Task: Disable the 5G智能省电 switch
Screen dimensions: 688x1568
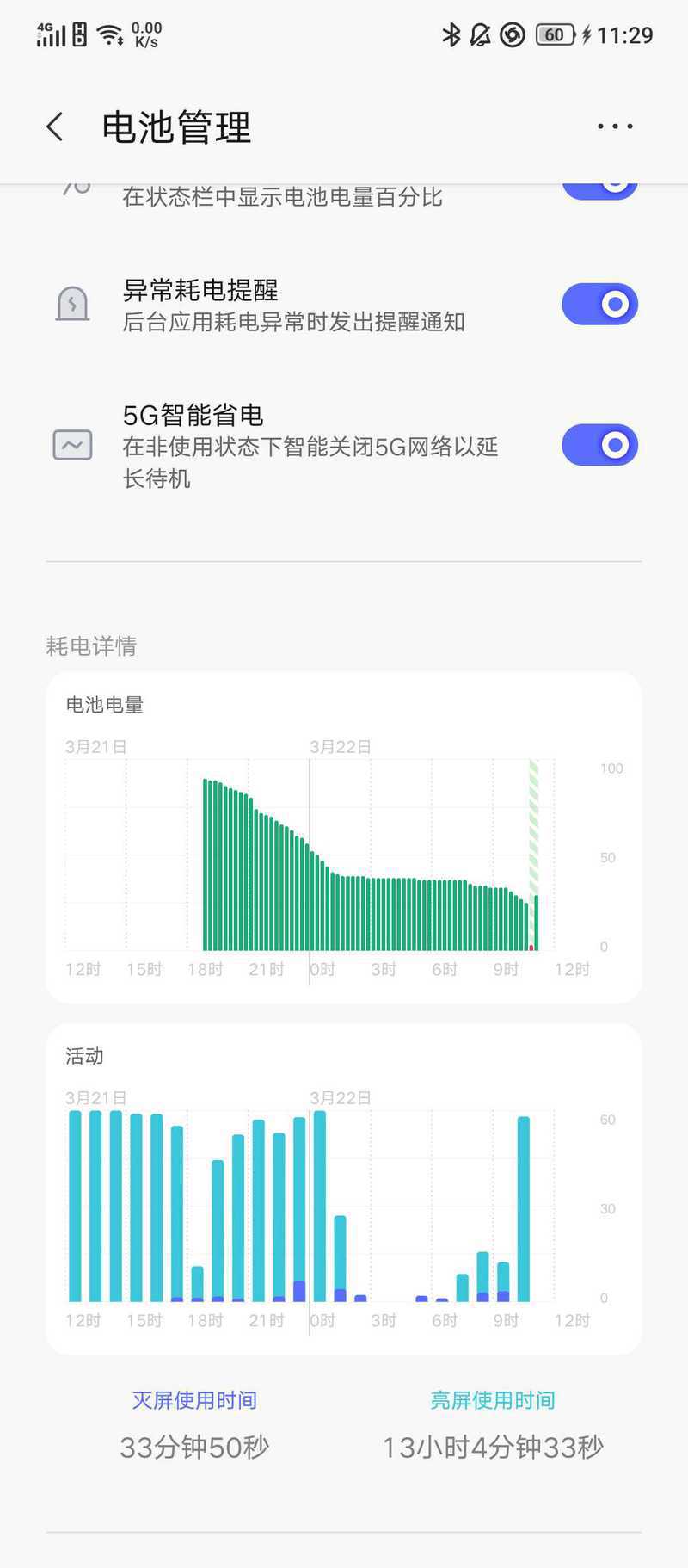Action: 599,445
